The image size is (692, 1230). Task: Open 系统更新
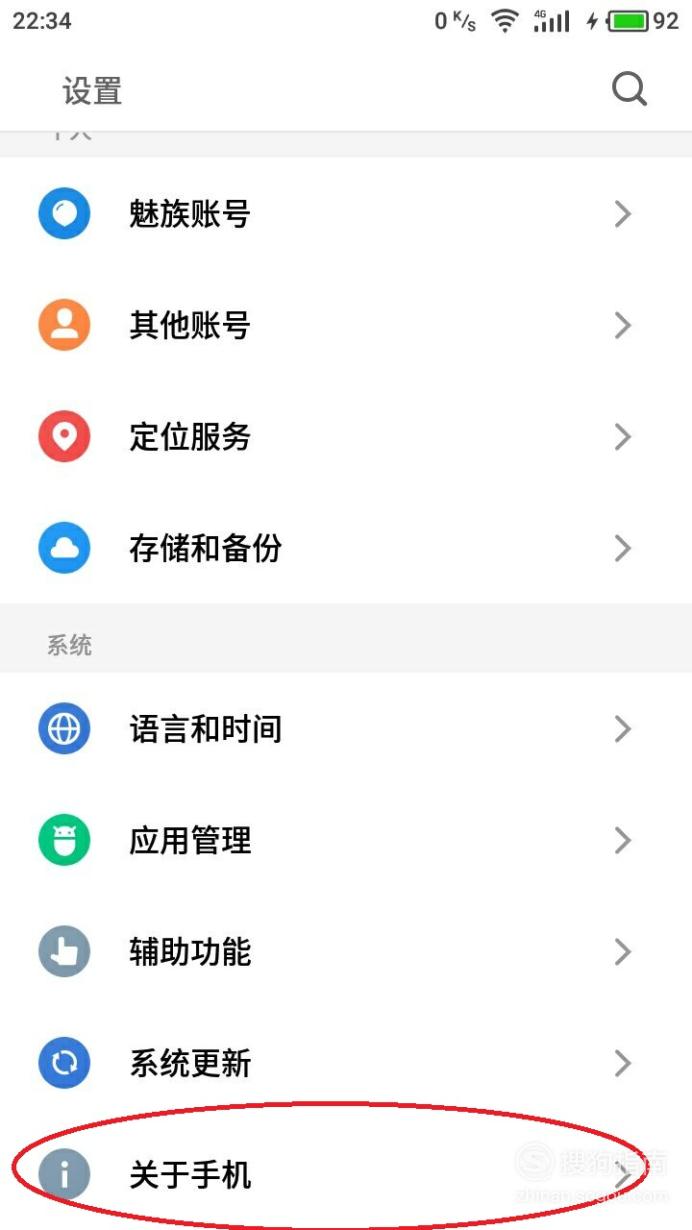coord(346,1063)
